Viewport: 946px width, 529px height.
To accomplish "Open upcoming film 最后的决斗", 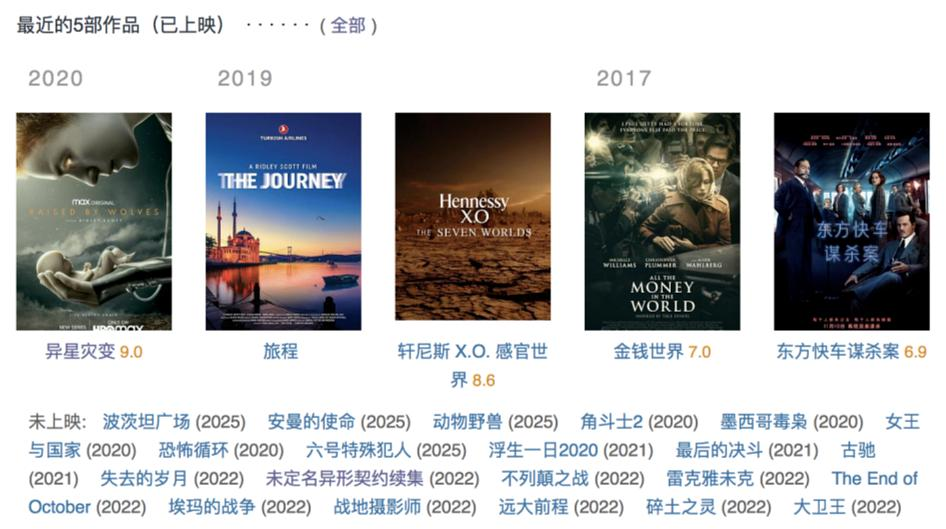I will click(x=717, y=450).
